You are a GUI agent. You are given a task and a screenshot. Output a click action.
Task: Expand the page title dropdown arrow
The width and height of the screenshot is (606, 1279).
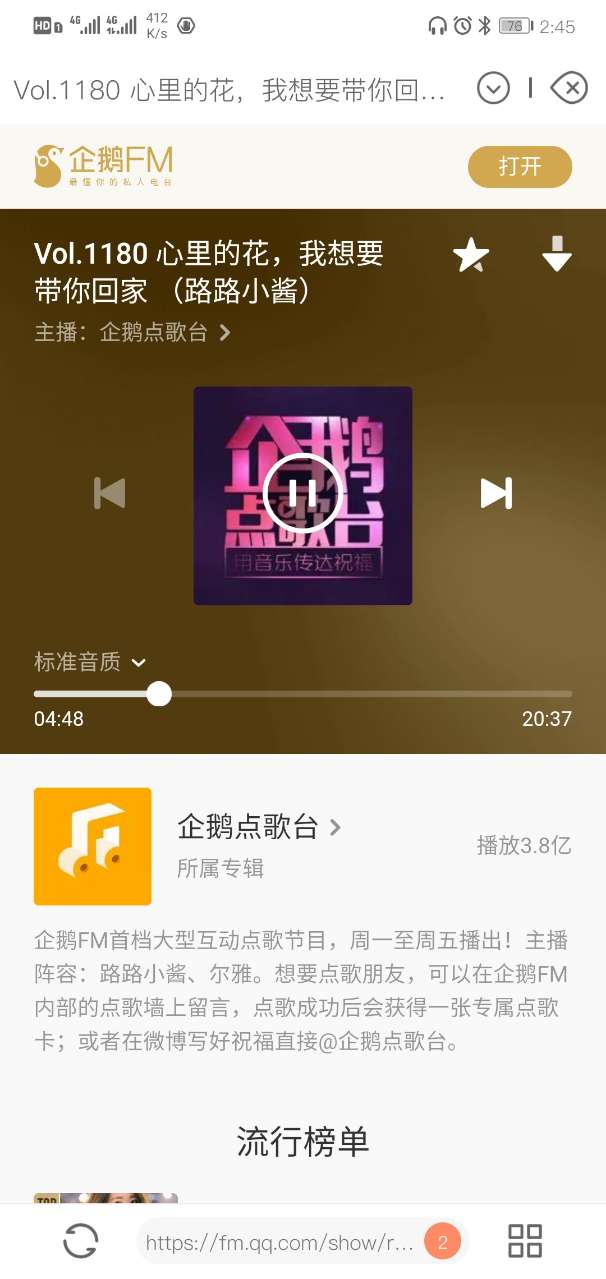point(493,89)
